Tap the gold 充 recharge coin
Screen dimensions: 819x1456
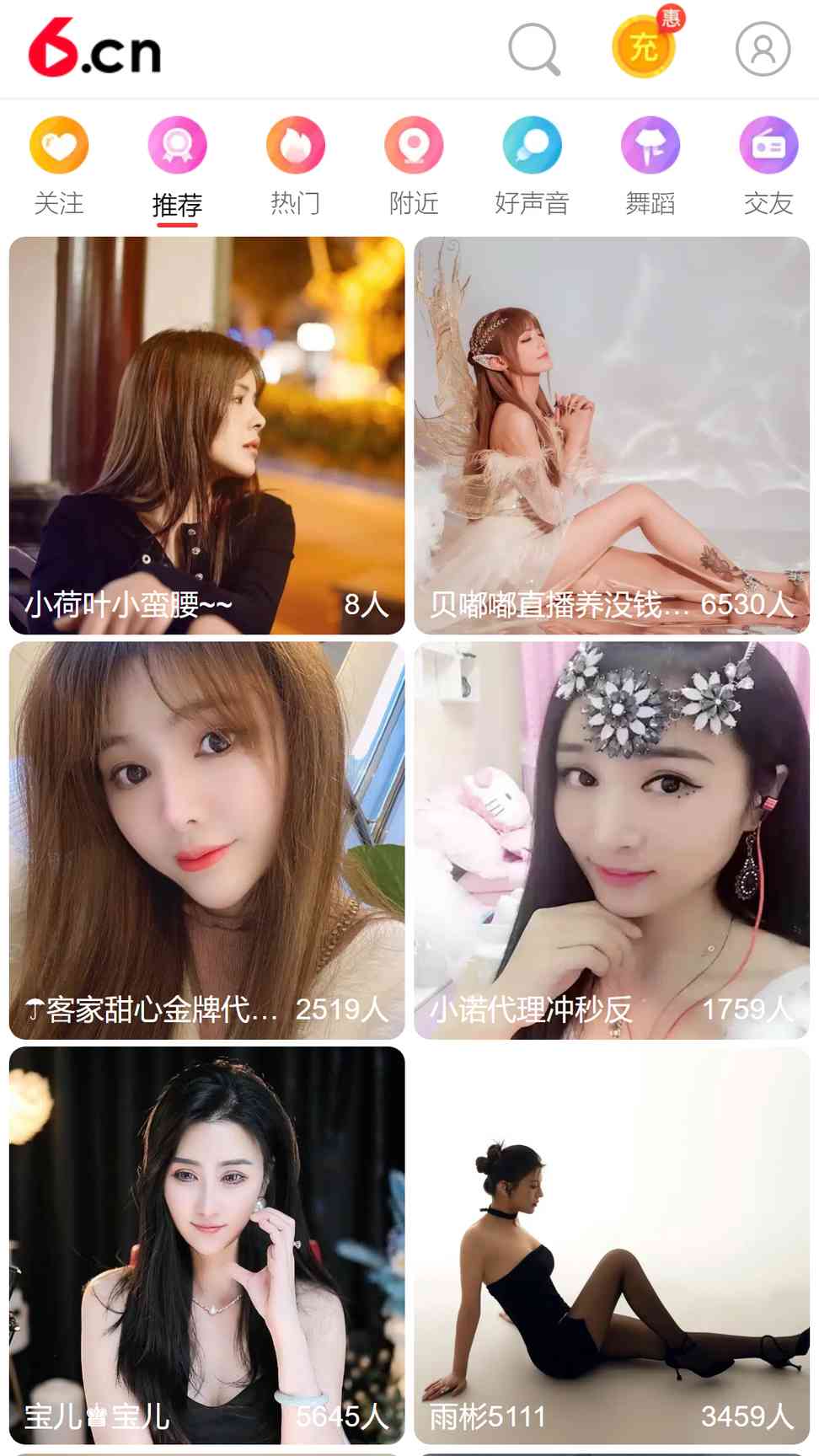(645, 47)
